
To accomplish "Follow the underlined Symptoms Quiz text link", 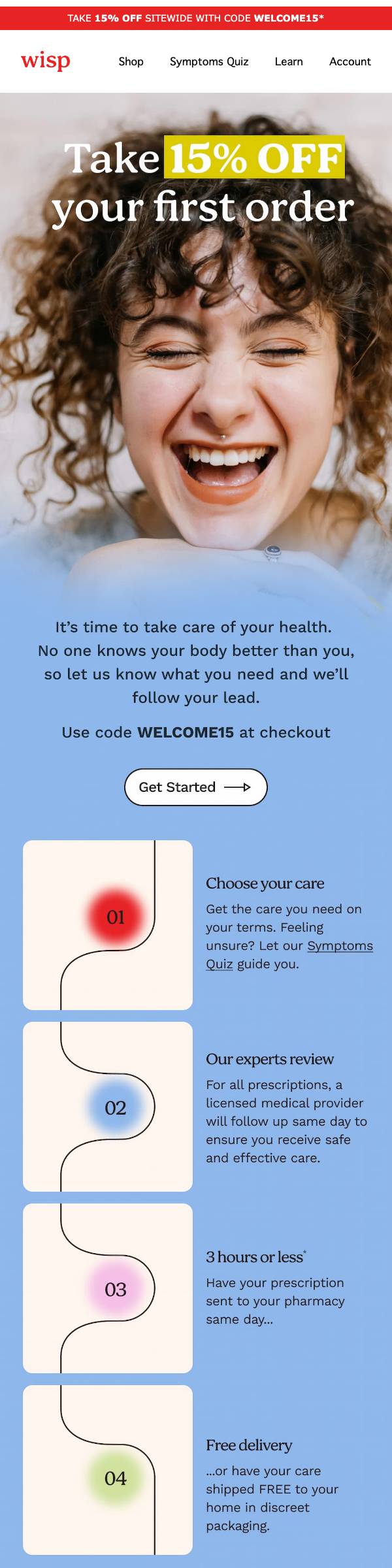I will [340, 946].
